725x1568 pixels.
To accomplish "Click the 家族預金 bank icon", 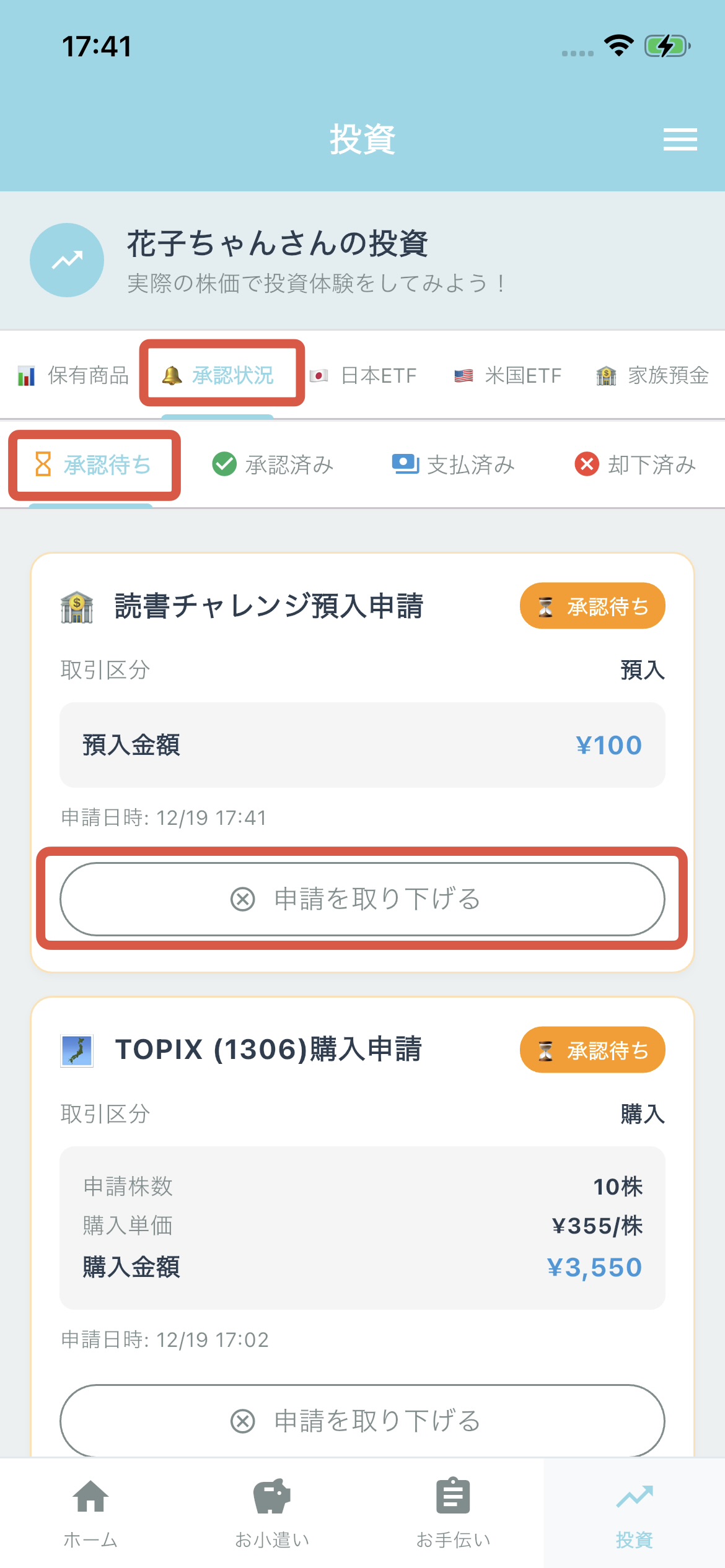I will tap(607, 375).
